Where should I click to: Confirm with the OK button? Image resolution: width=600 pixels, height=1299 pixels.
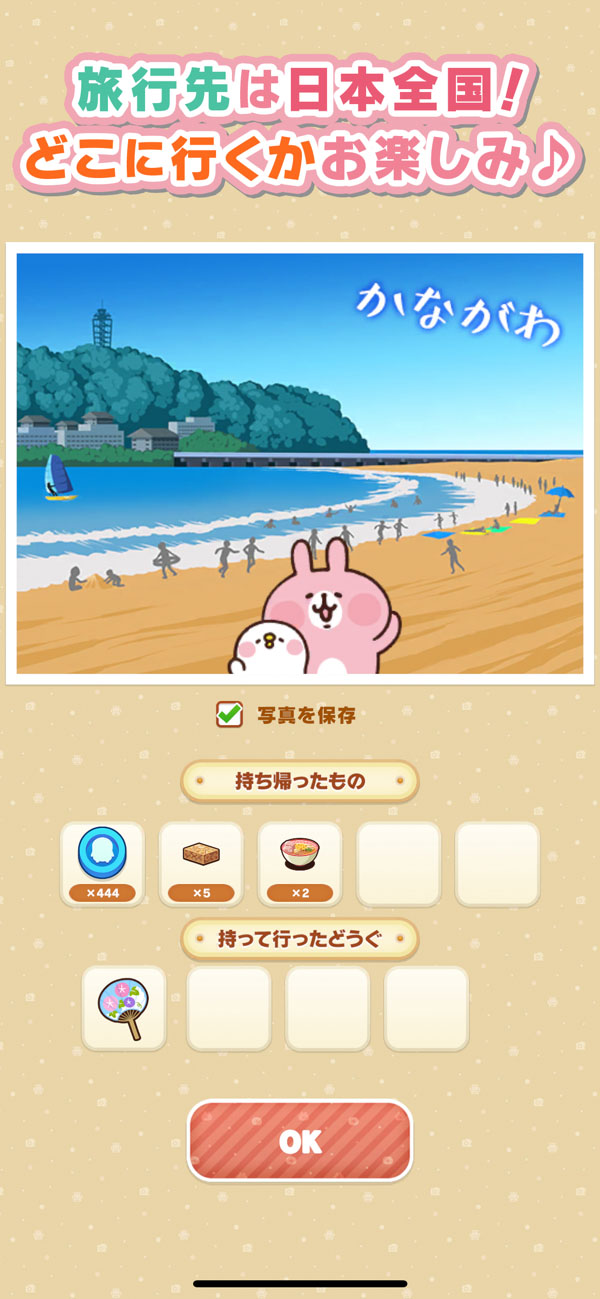(x=300, y=1141)
